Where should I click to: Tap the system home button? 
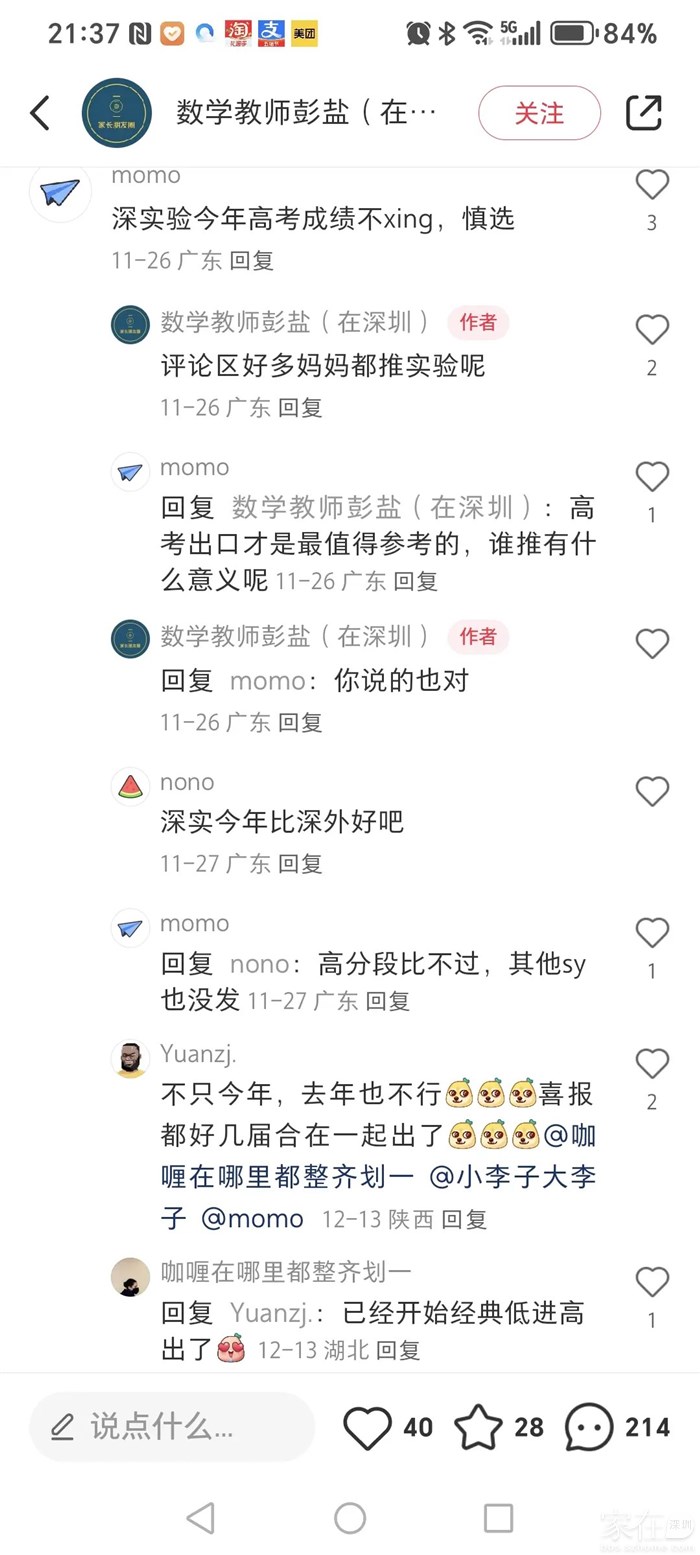[350, 1518]
